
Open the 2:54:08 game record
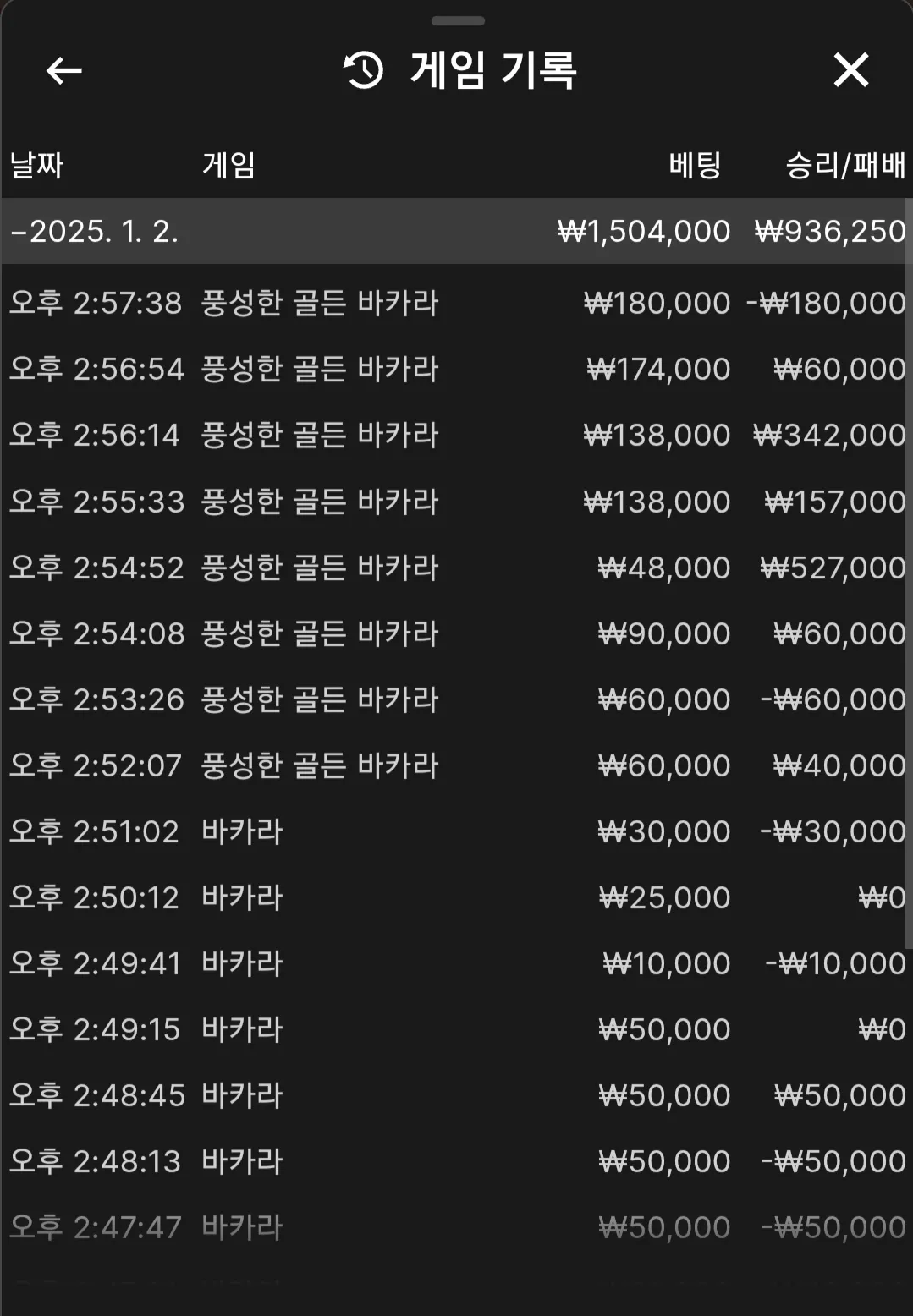coord(457,633)
